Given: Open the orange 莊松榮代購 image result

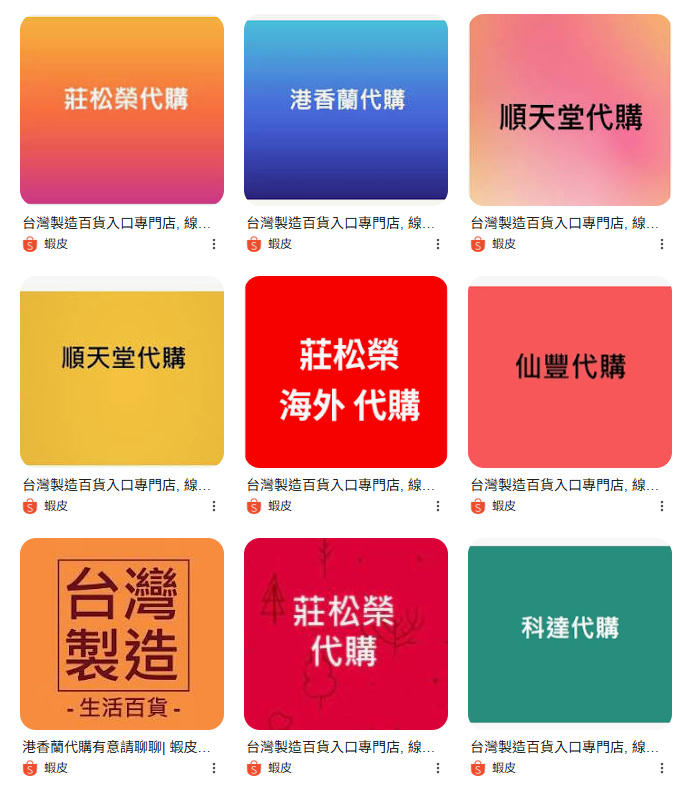Looking at the screenshot, I should [x=122, y=109].
